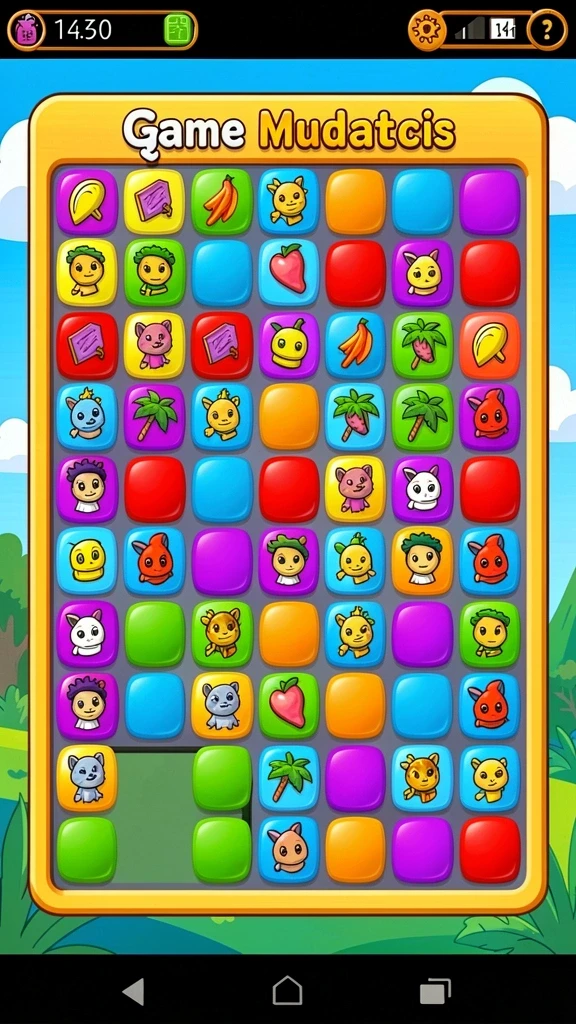Select the orange tile with the green-haired character
This screenshot has width=576, height=1024.
pos(423,560)
